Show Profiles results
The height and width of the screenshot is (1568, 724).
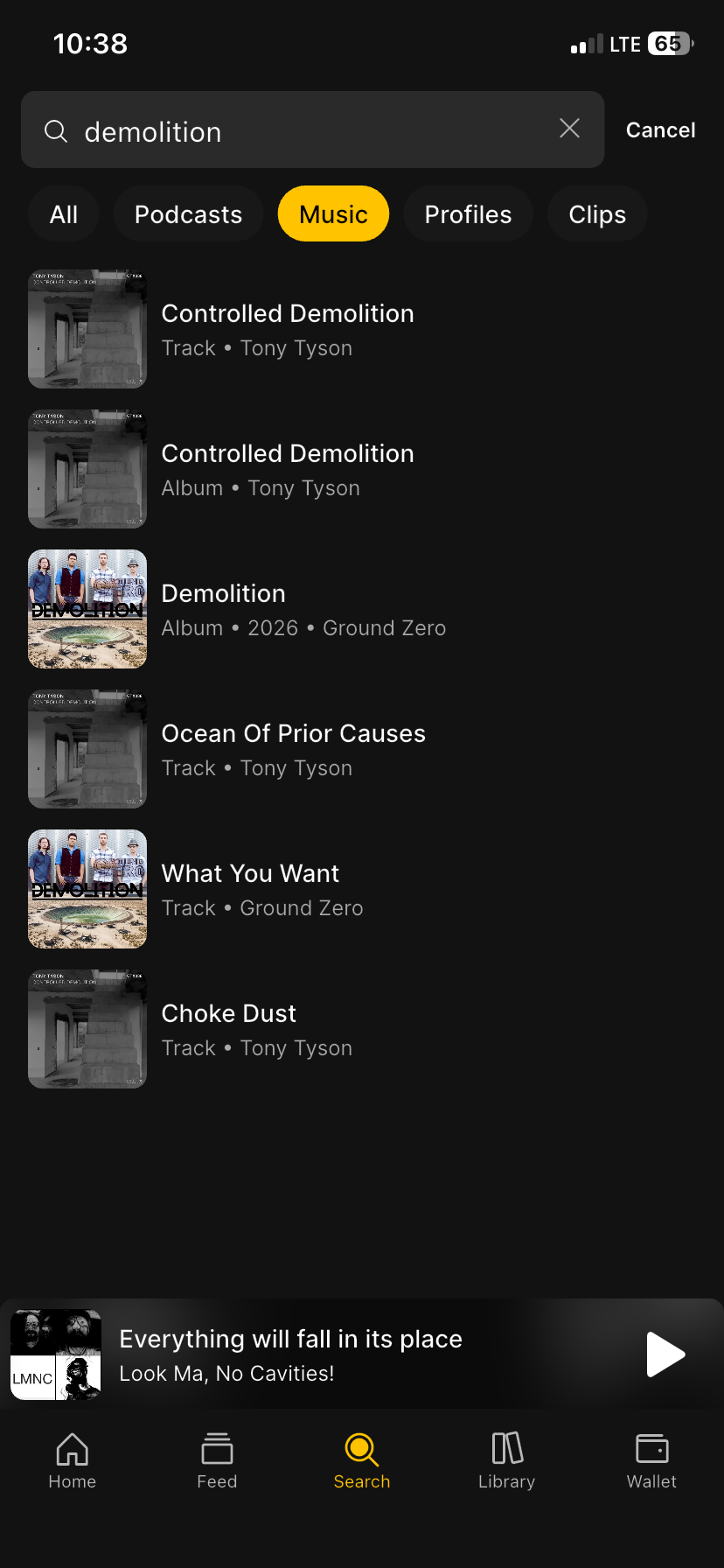tap(468, 214)
